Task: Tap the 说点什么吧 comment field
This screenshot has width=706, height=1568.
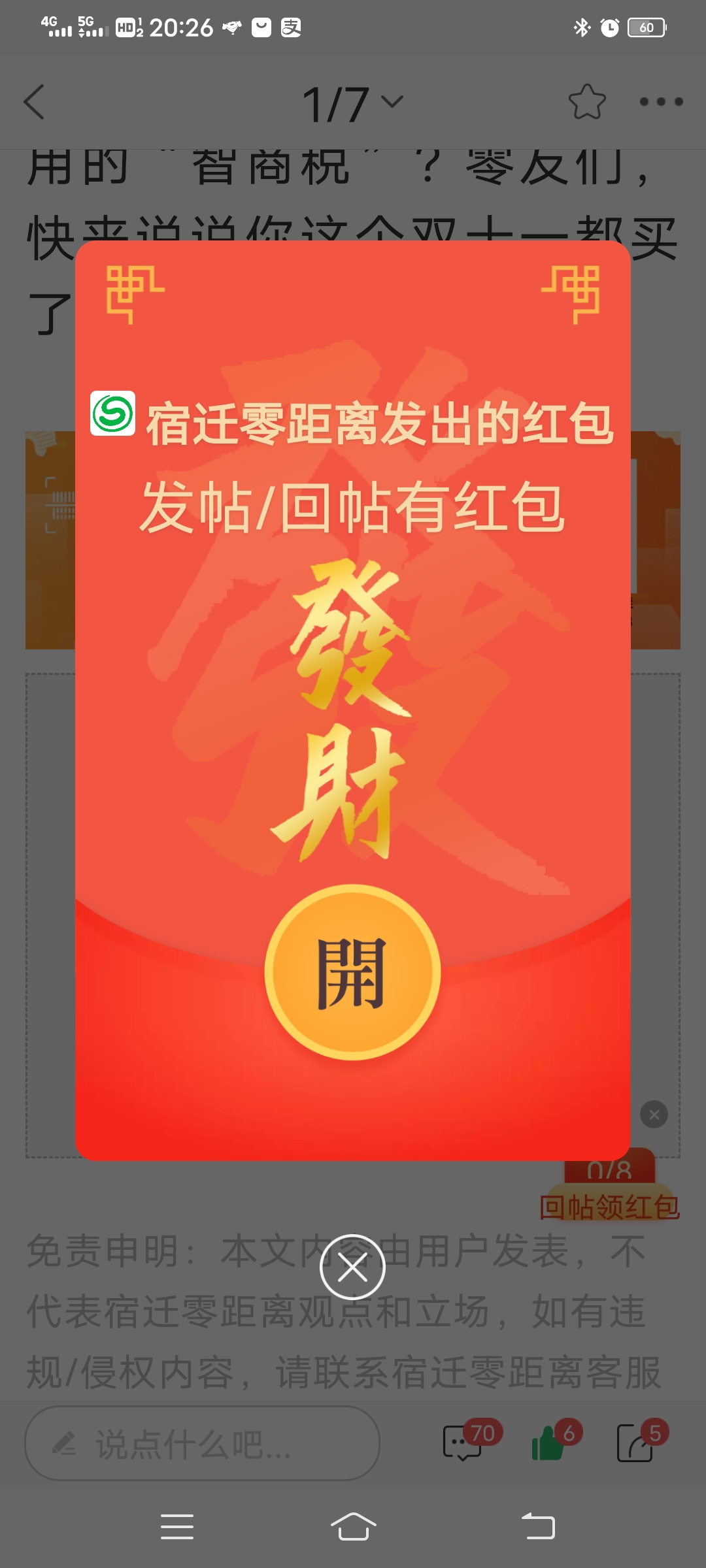Action: coord(203,1443)
